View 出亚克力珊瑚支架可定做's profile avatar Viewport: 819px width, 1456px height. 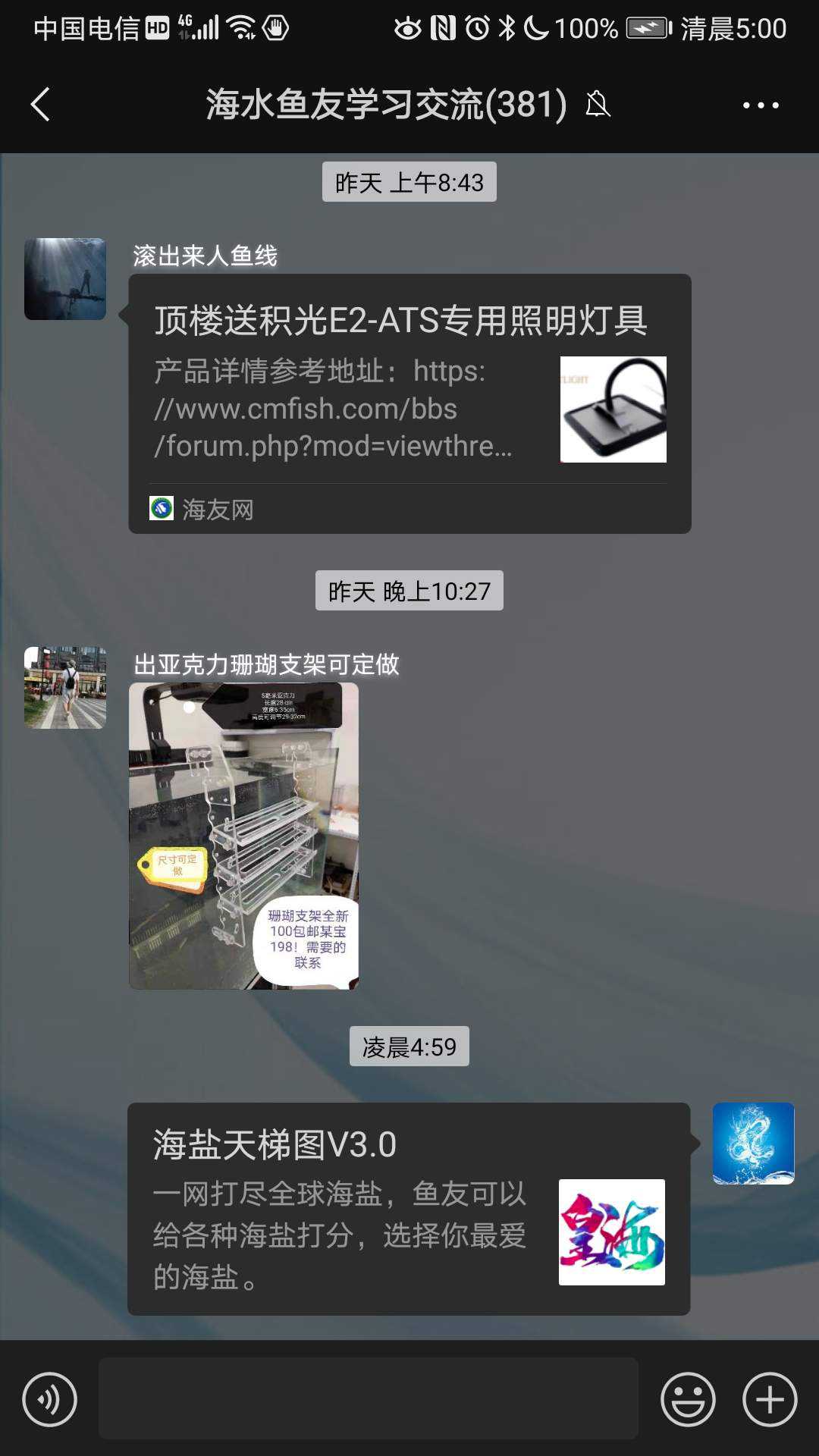(x=65, y=688)
